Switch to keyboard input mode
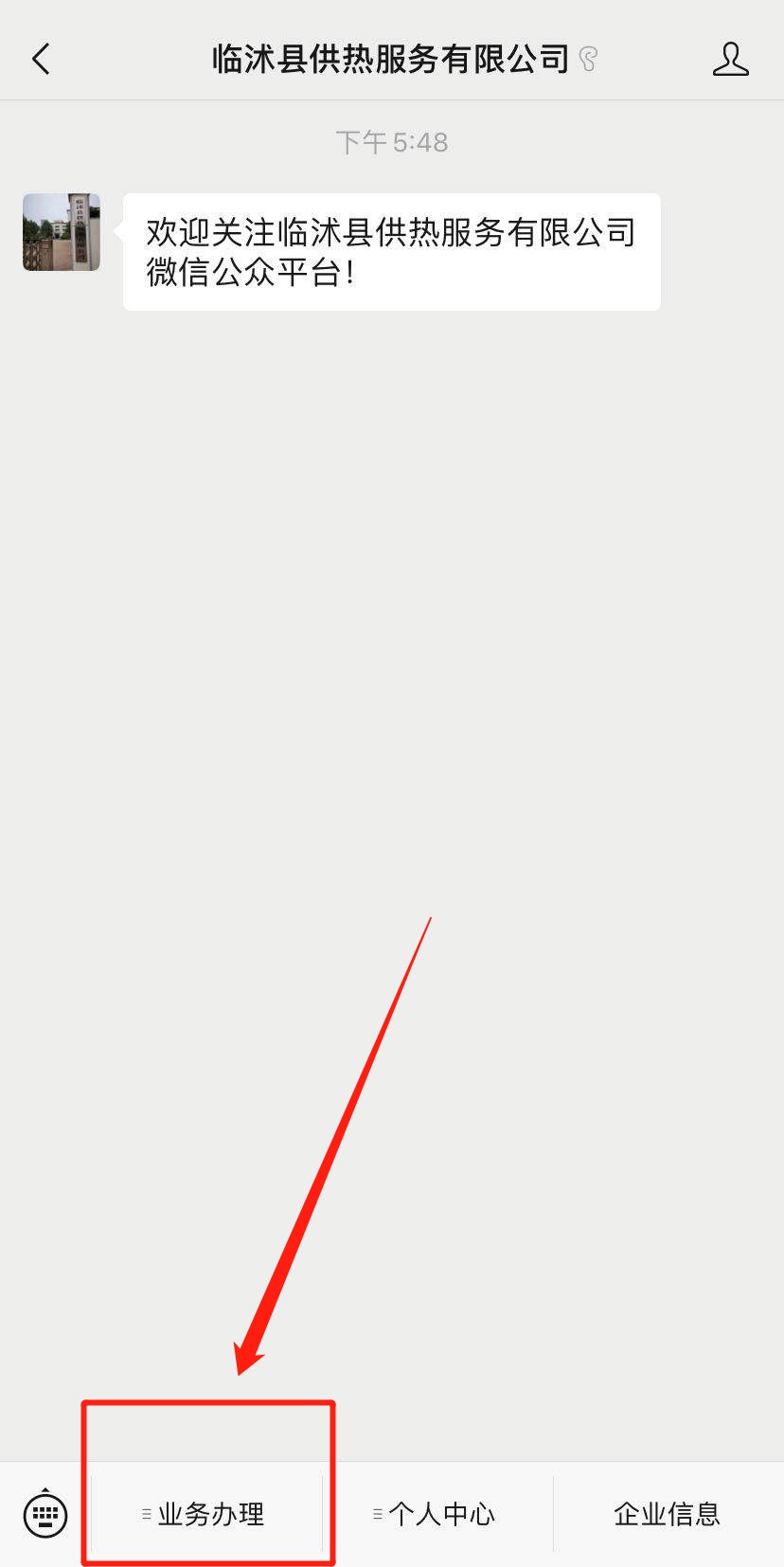Screen dimensions: 784x1567 (45, 1513)
